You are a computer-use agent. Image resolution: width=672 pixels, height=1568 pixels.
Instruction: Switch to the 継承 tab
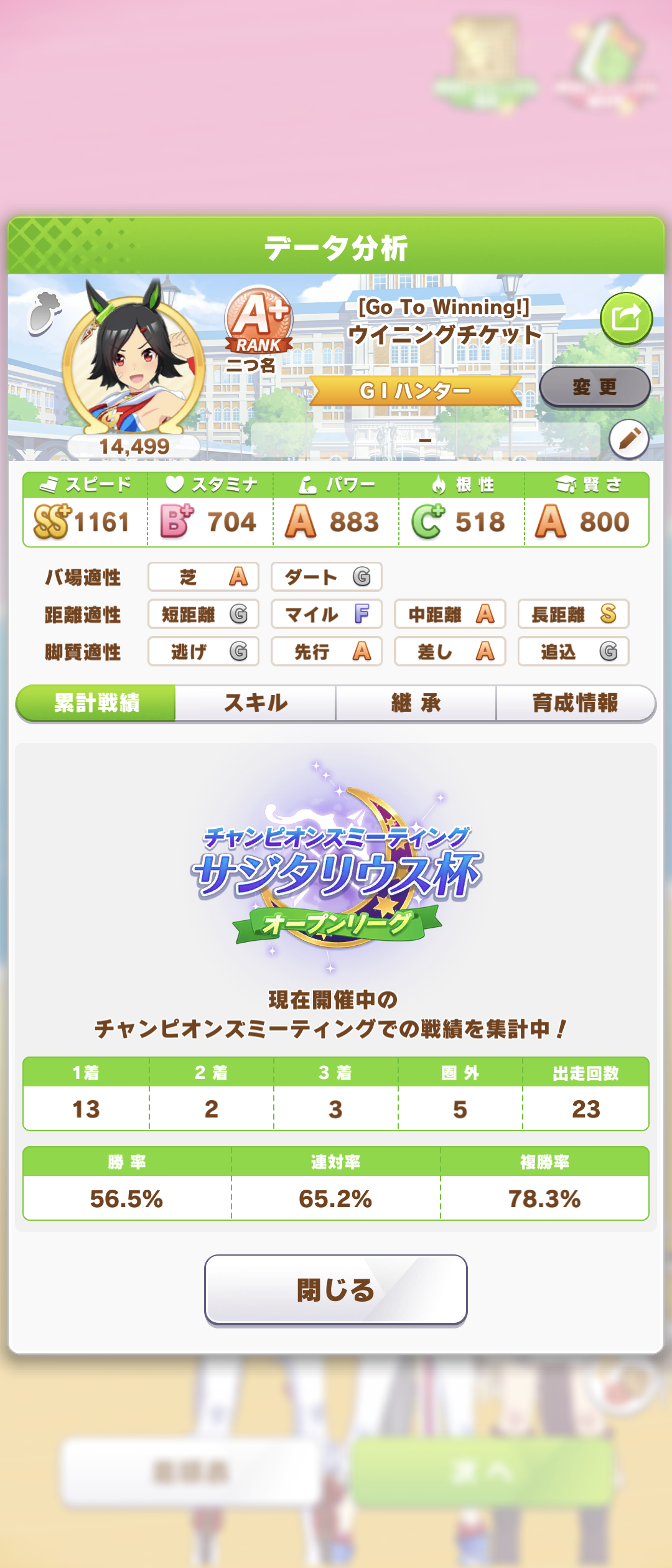[x=416, y=703]
